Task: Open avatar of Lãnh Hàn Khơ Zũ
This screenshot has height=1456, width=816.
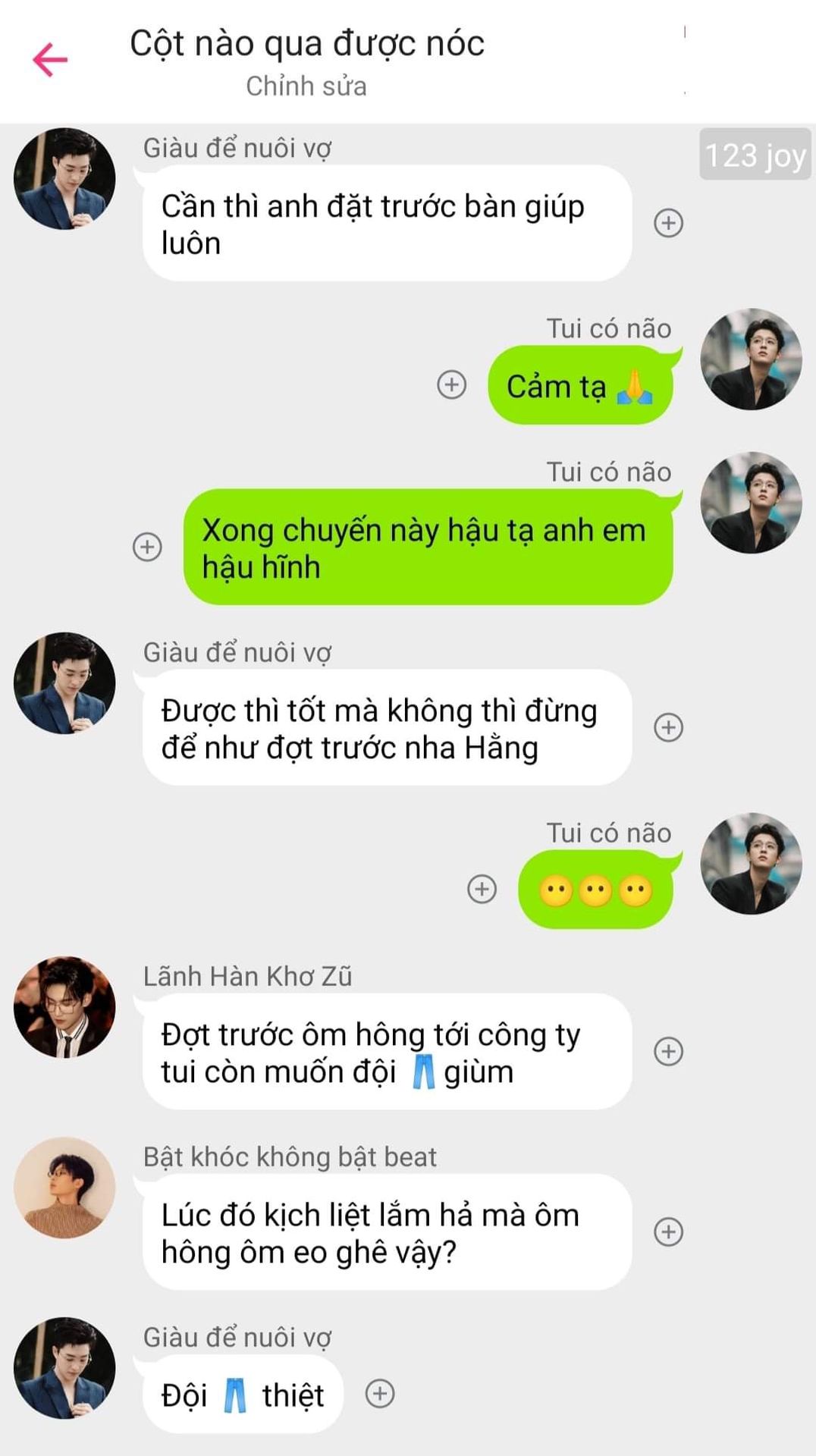Action: [x=64, y=1007]
